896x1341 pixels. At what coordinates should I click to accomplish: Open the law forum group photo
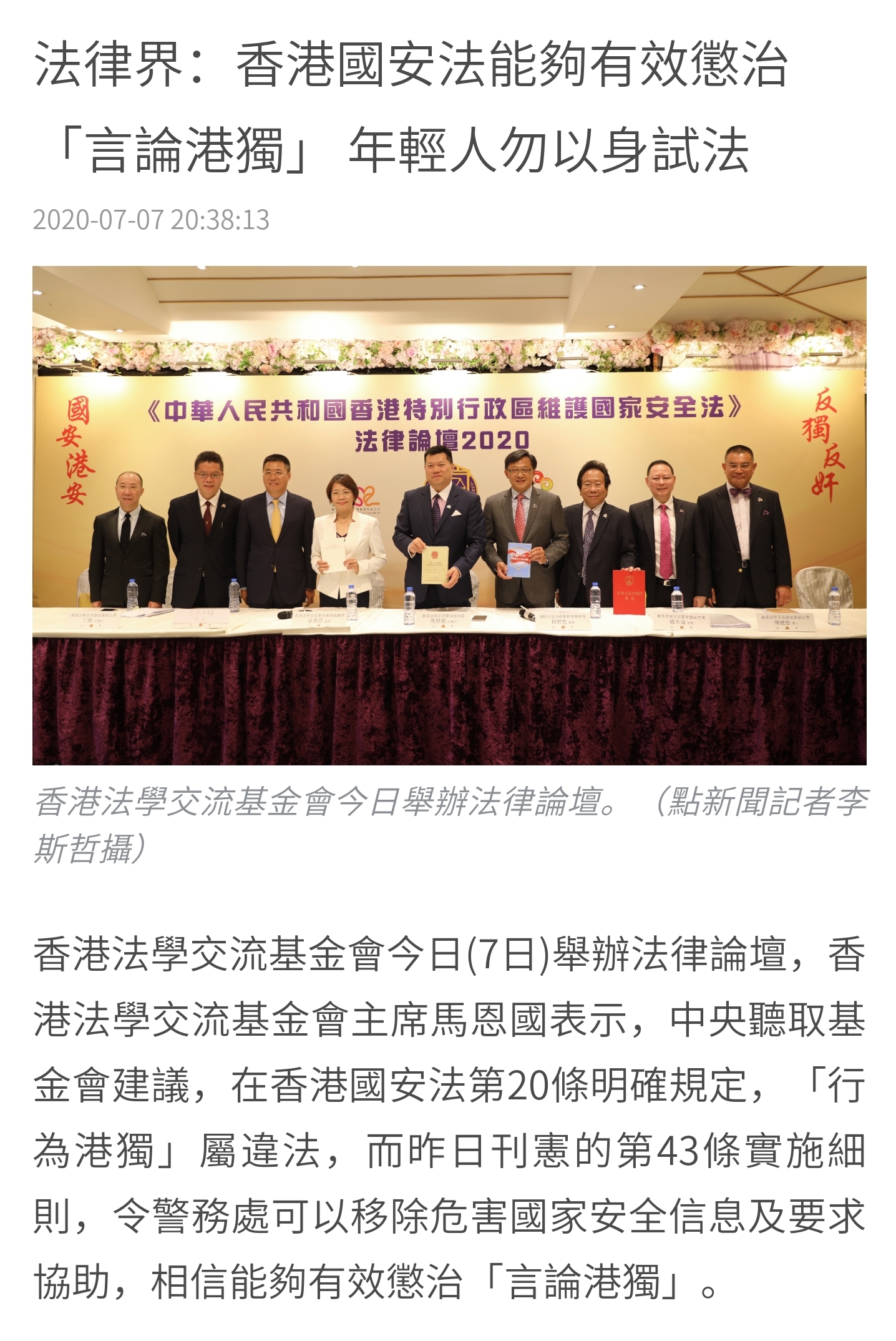449,515
